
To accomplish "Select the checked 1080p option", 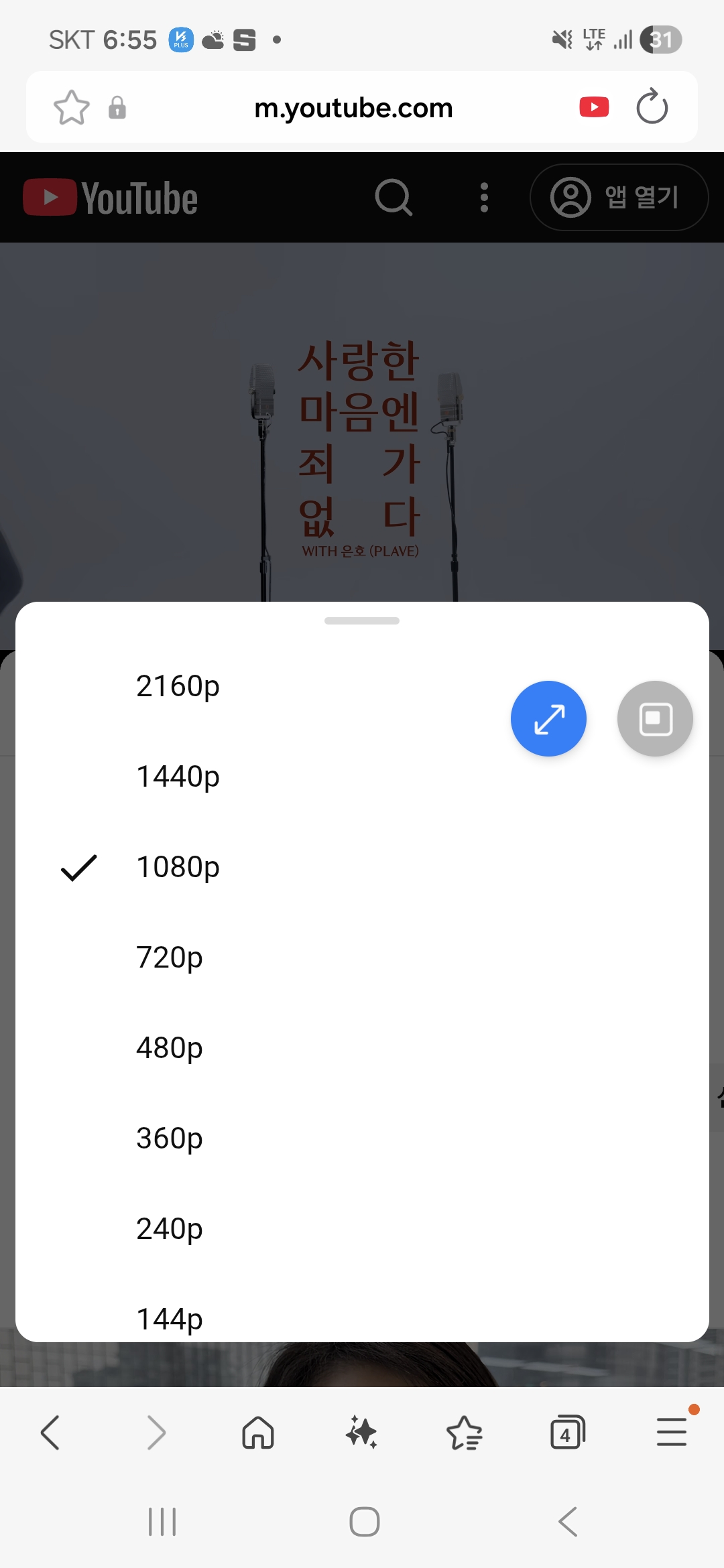I will 362,867.
